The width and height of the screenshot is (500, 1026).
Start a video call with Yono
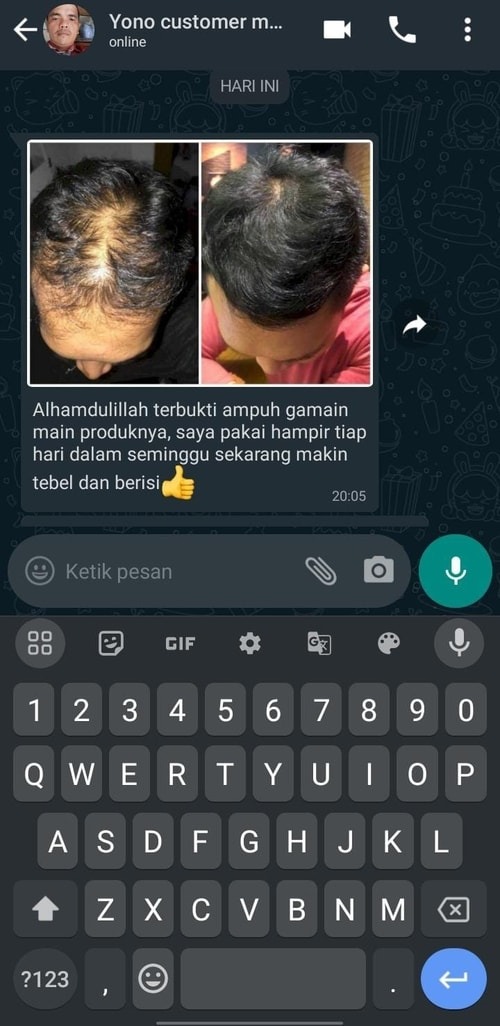(x=337, y=29)
